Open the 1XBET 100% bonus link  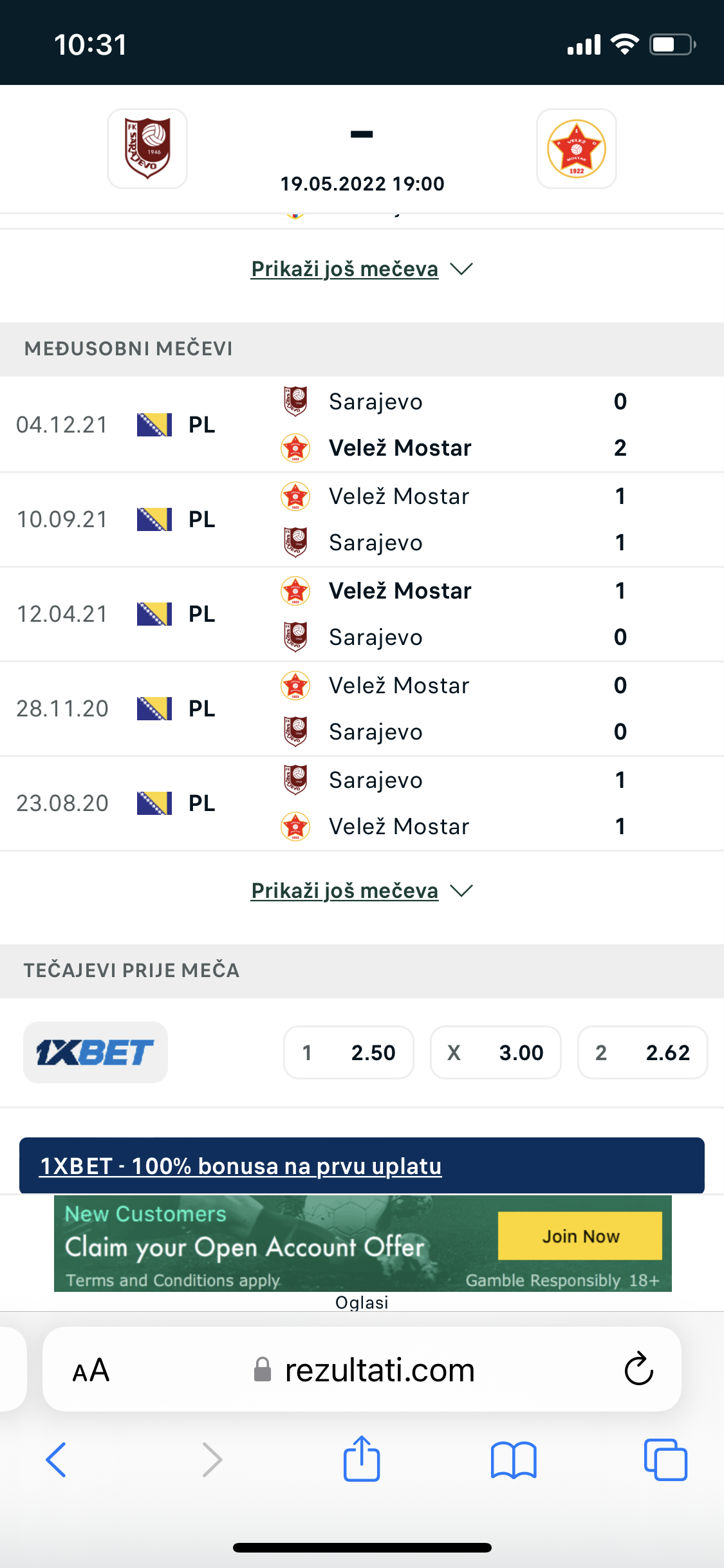pyautogui.click(x=241, y=1166)
